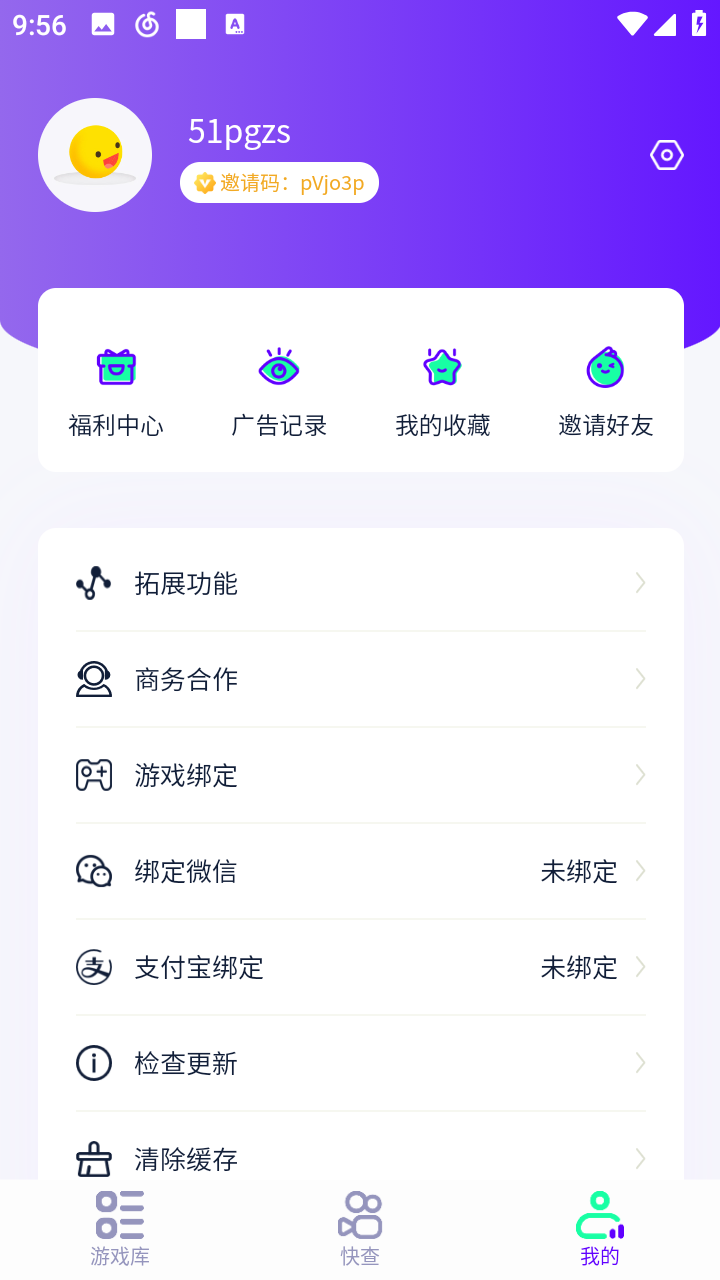This screenshot has height=1280, width=720.
Task: Open the 商务合作 row
Action: [x=360, y=679]
